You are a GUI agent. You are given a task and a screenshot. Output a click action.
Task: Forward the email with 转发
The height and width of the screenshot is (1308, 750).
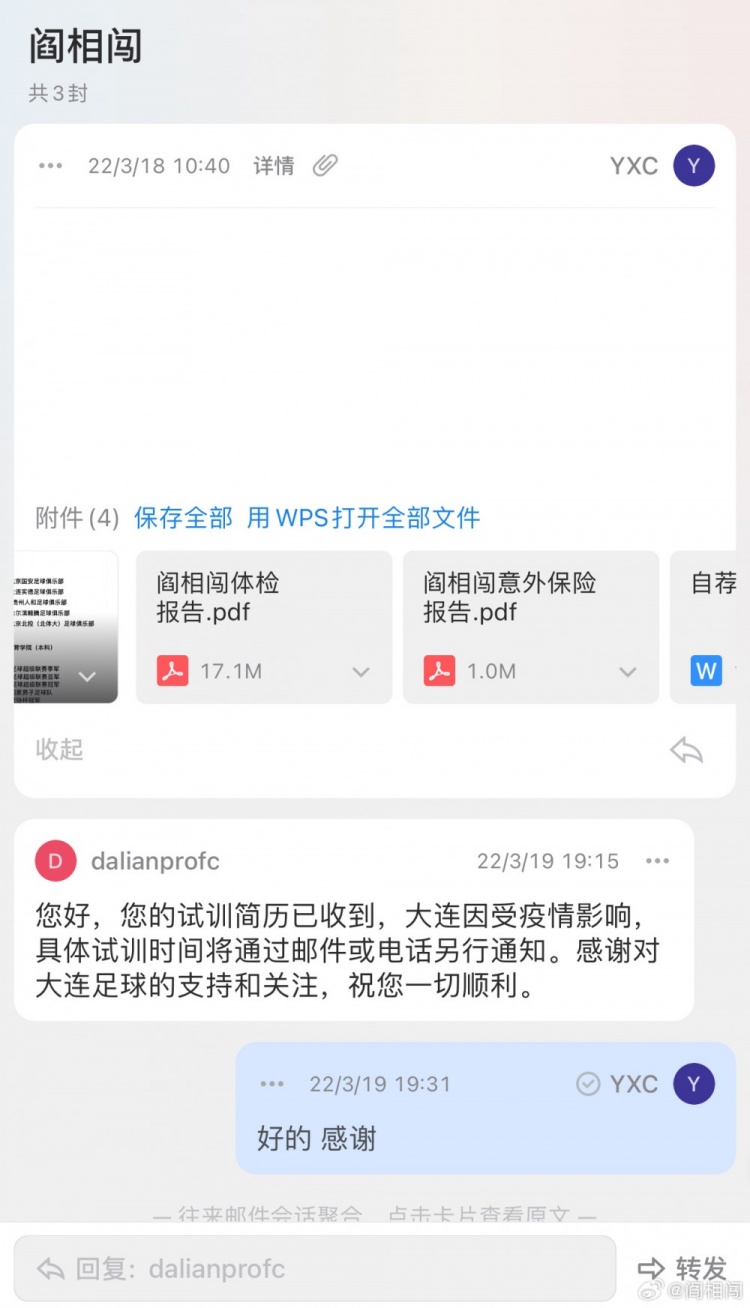683,1269
